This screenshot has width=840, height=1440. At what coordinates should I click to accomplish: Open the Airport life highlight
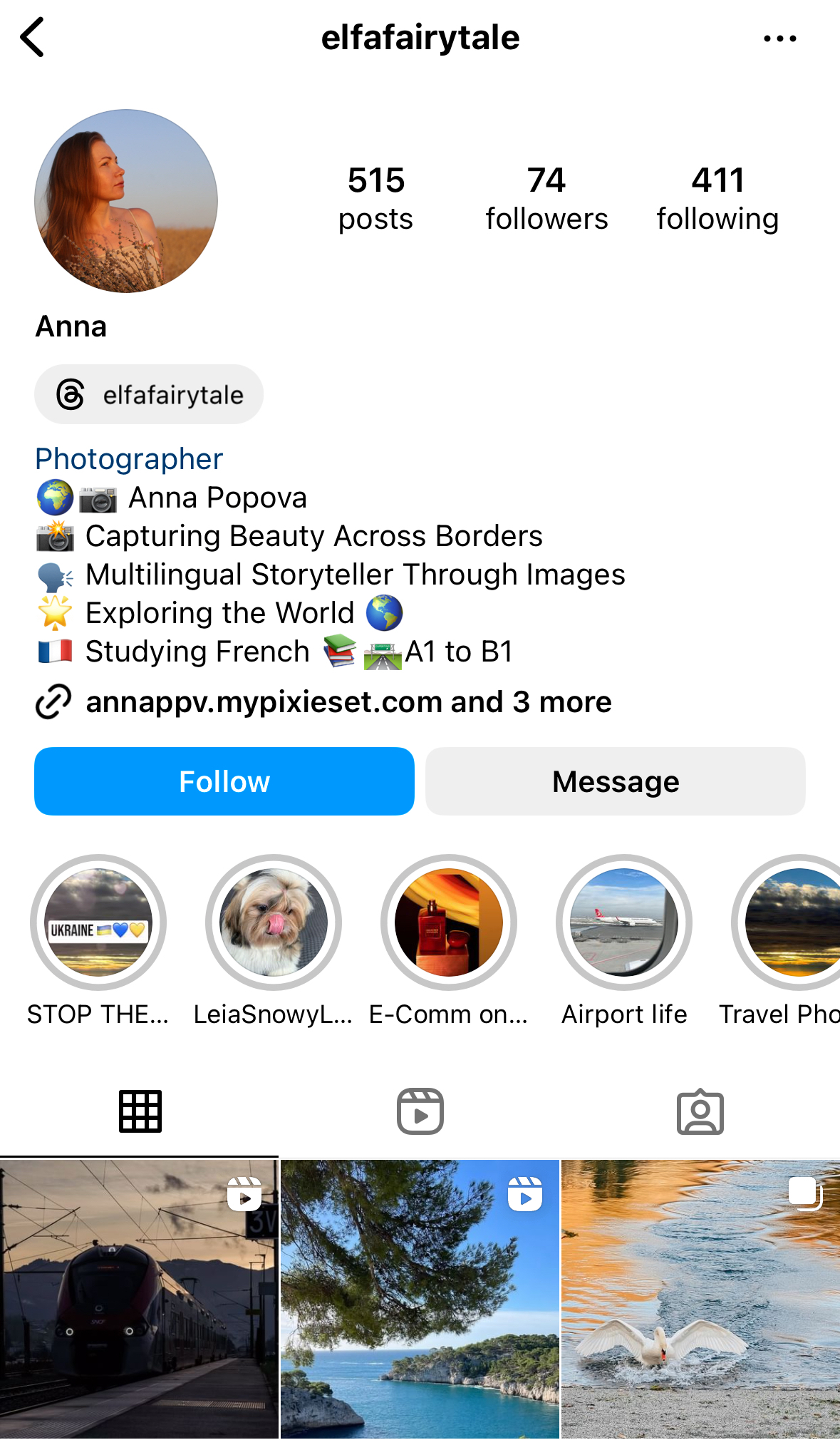(x=624, y=922)
